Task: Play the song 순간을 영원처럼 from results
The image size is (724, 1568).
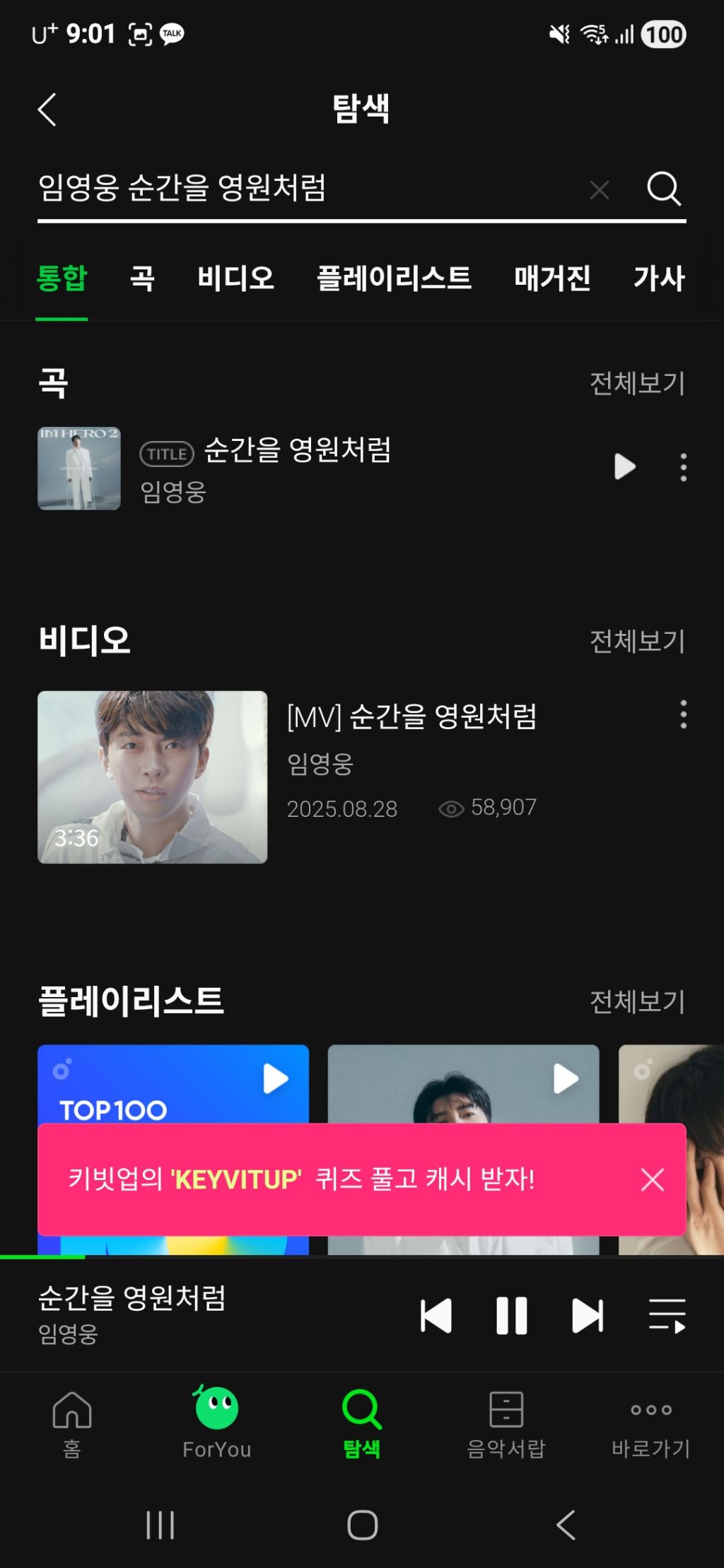Action: 625,467
